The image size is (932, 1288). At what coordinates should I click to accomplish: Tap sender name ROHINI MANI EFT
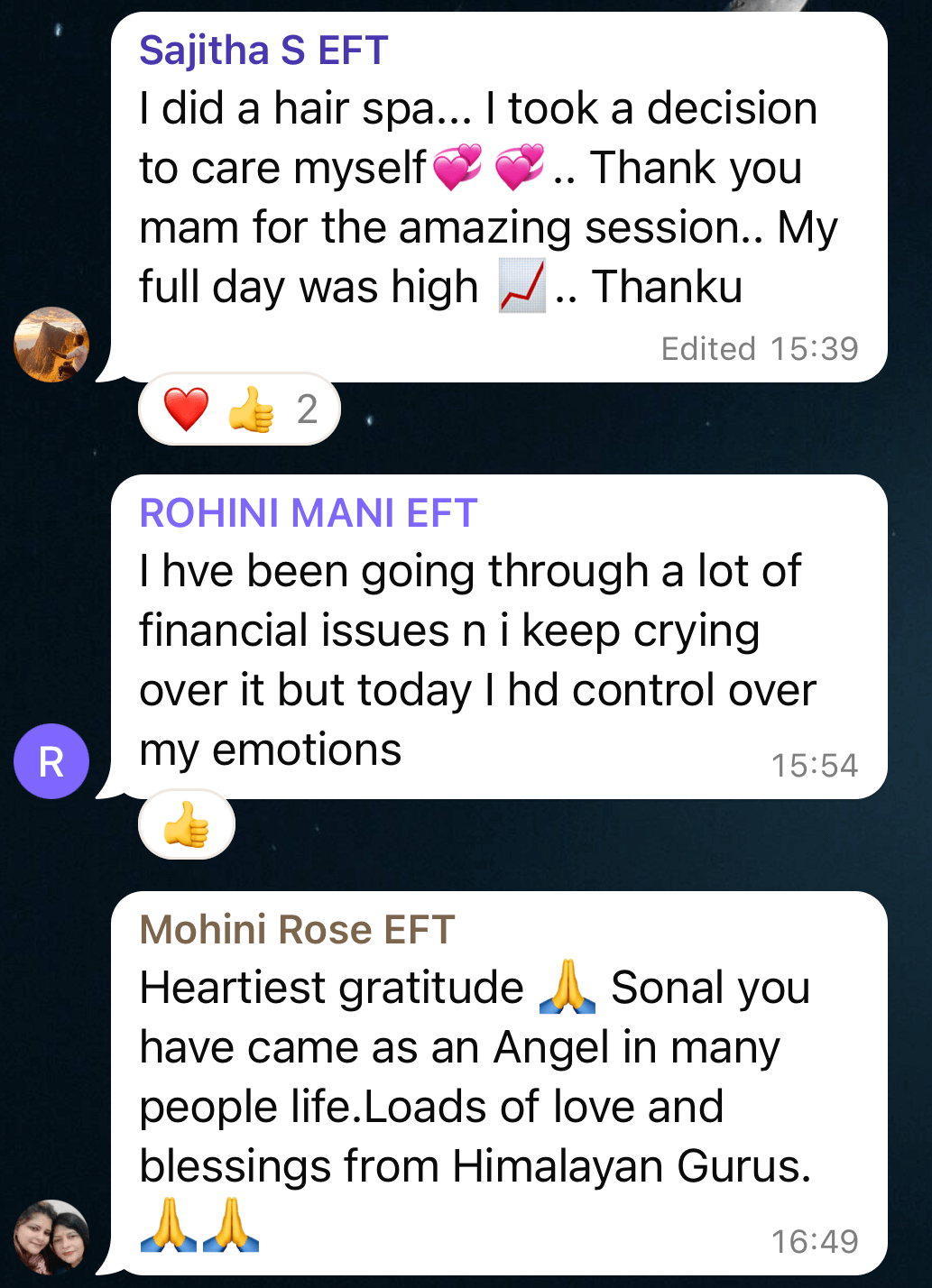[x=308, y=513]
